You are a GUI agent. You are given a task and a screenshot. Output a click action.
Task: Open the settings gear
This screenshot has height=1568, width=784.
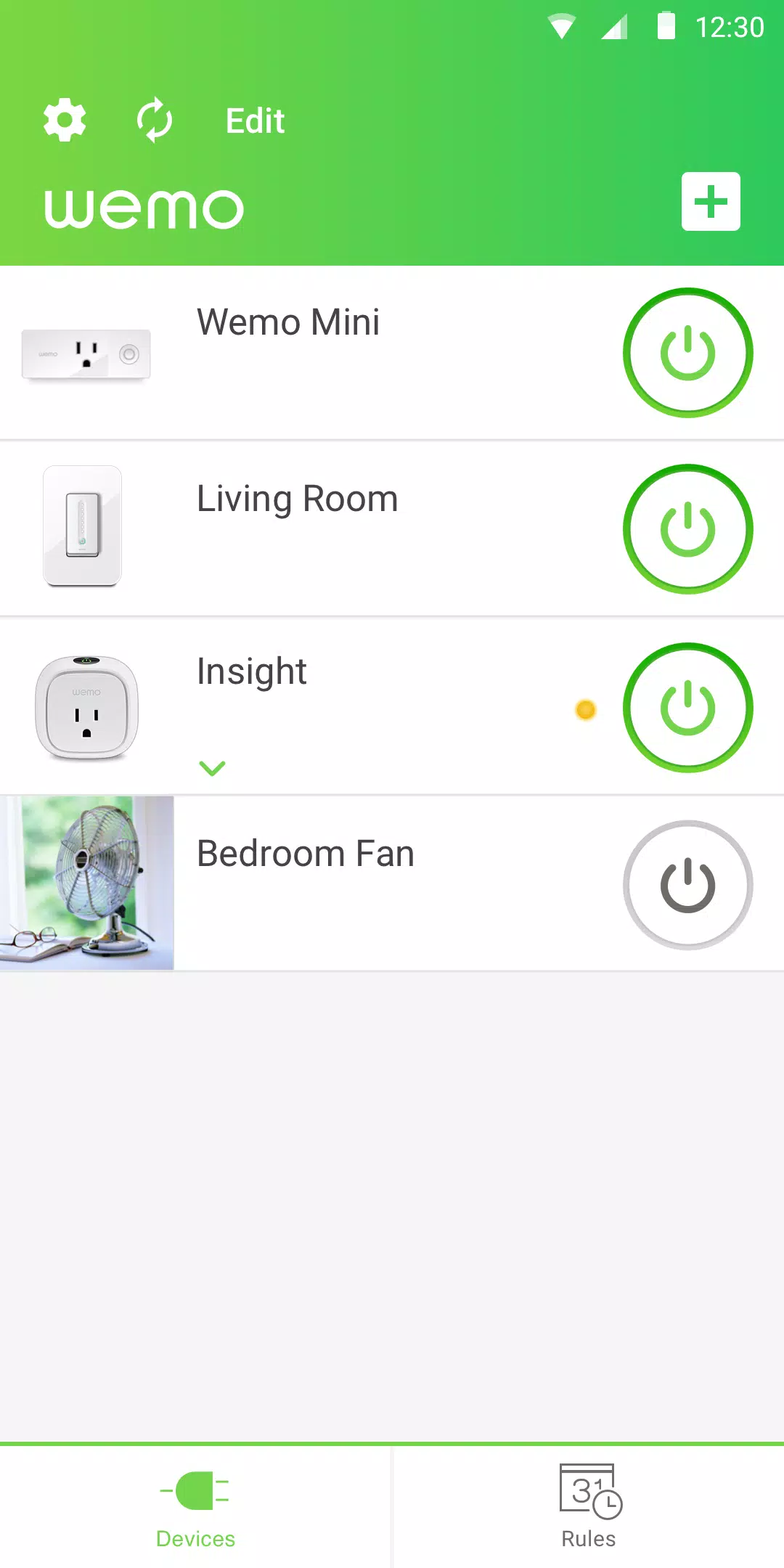coord(65,120)
